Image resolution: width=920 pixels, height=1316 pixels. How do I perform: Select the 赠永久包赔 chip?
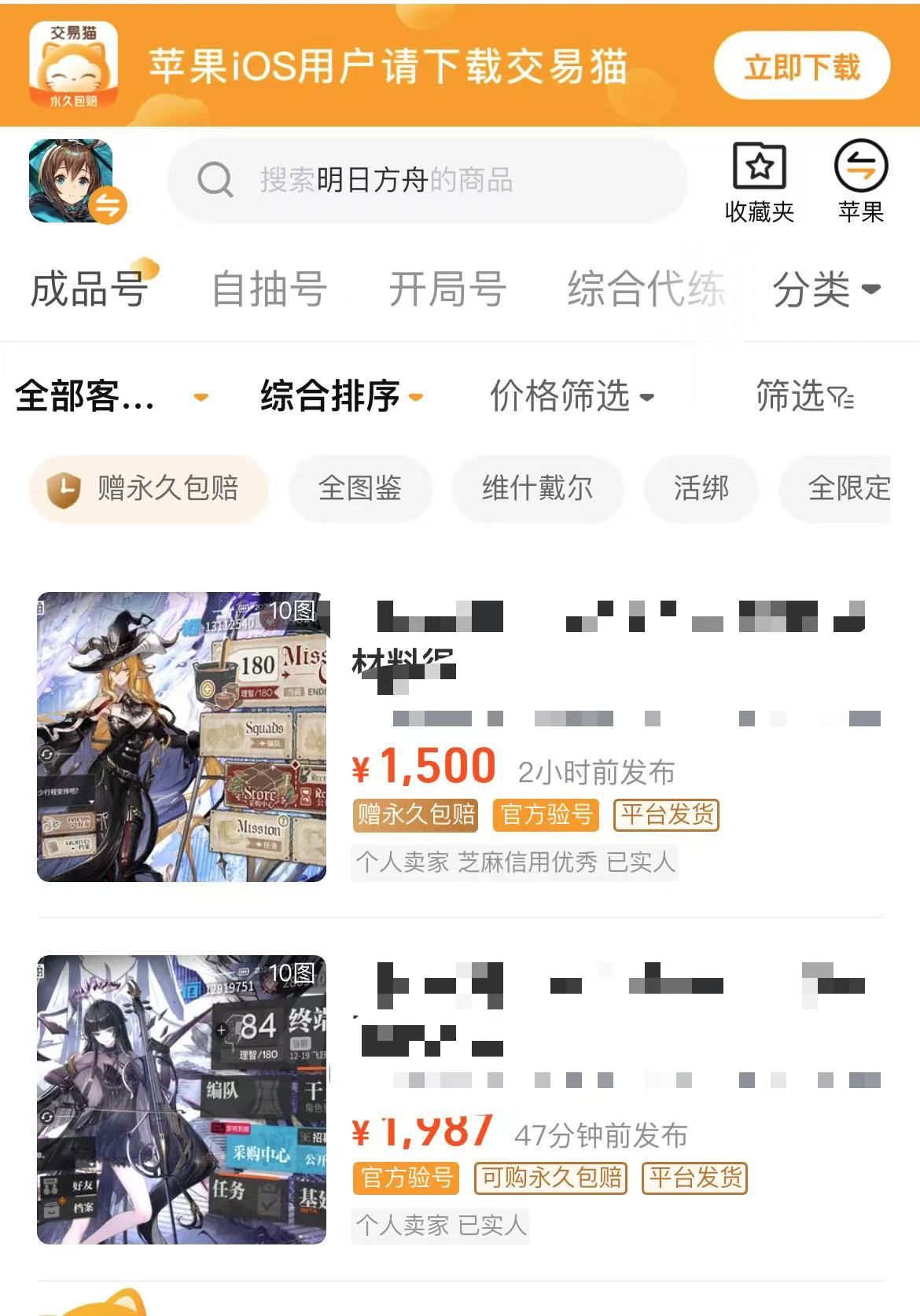click(149, 488)
